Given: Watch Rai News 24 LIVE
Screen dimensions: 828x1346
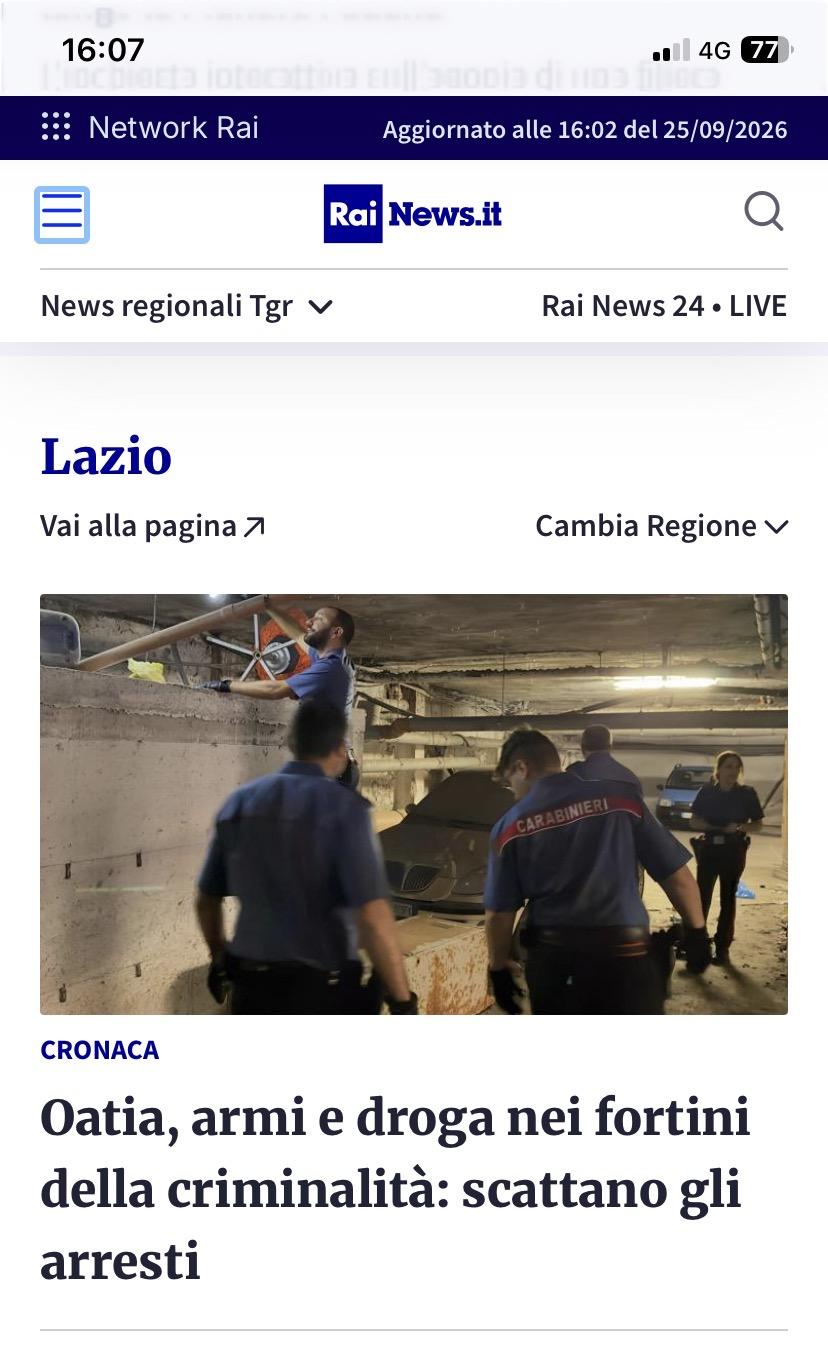Looking at the screenshot, I should click(x=664, y=306).
